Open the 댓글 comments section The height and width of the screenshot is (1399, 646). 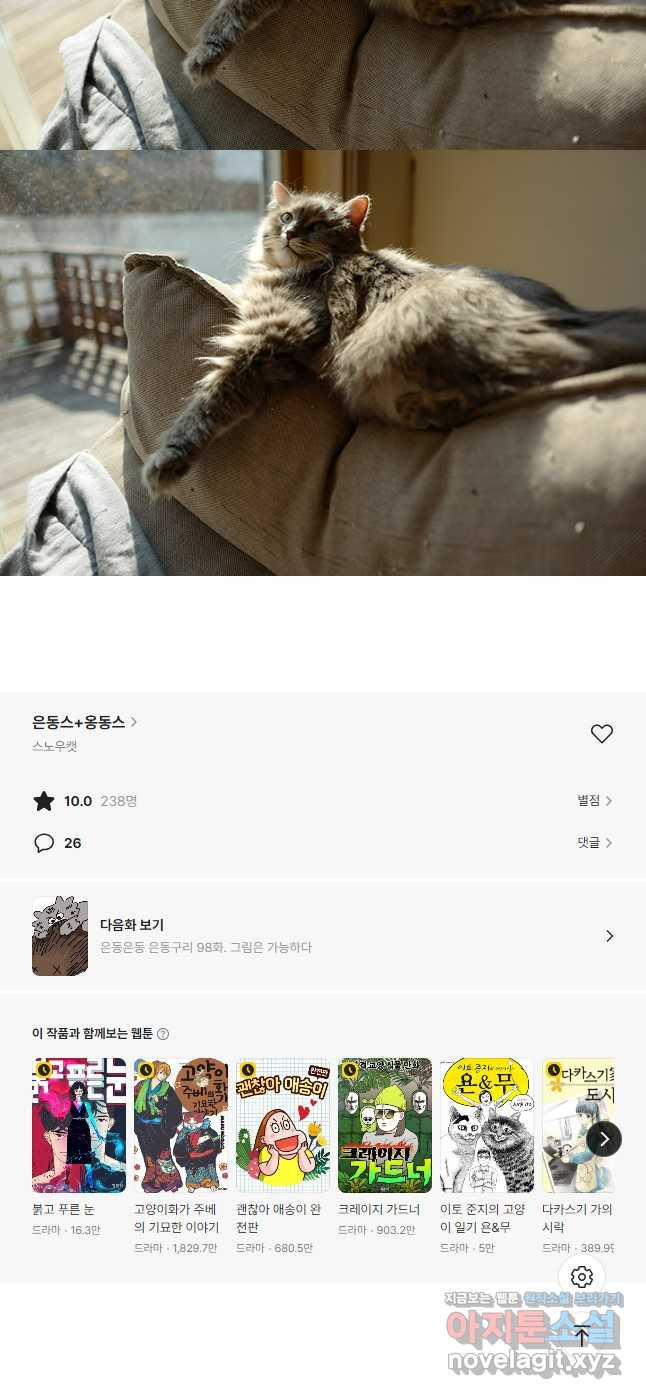tap(594, 843)
